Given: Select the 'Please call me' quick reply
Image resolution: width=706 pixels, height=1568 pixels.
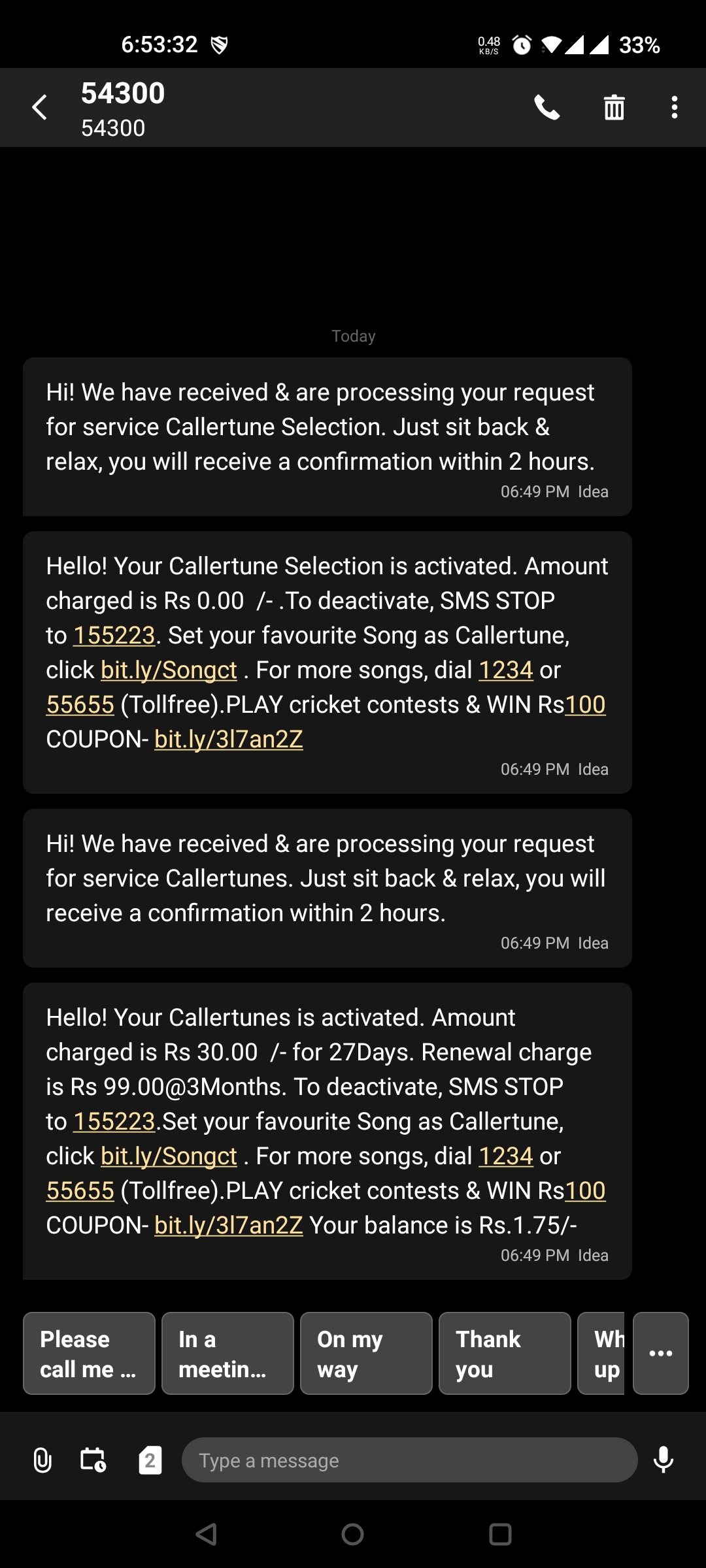Looking at the screenshot, I should click(x=89, y=1353).
